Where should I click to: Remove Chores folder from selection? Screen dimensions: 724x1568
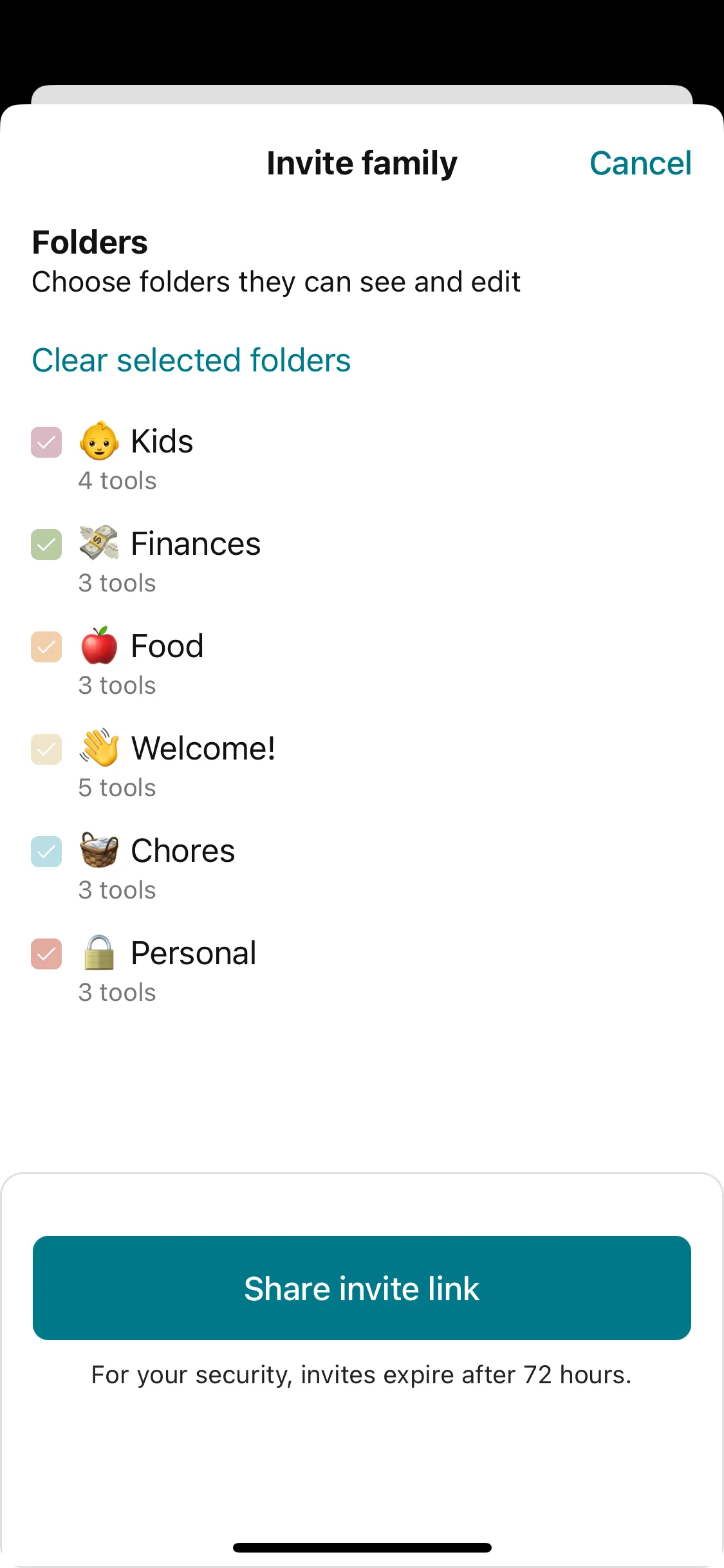point(46,852)
